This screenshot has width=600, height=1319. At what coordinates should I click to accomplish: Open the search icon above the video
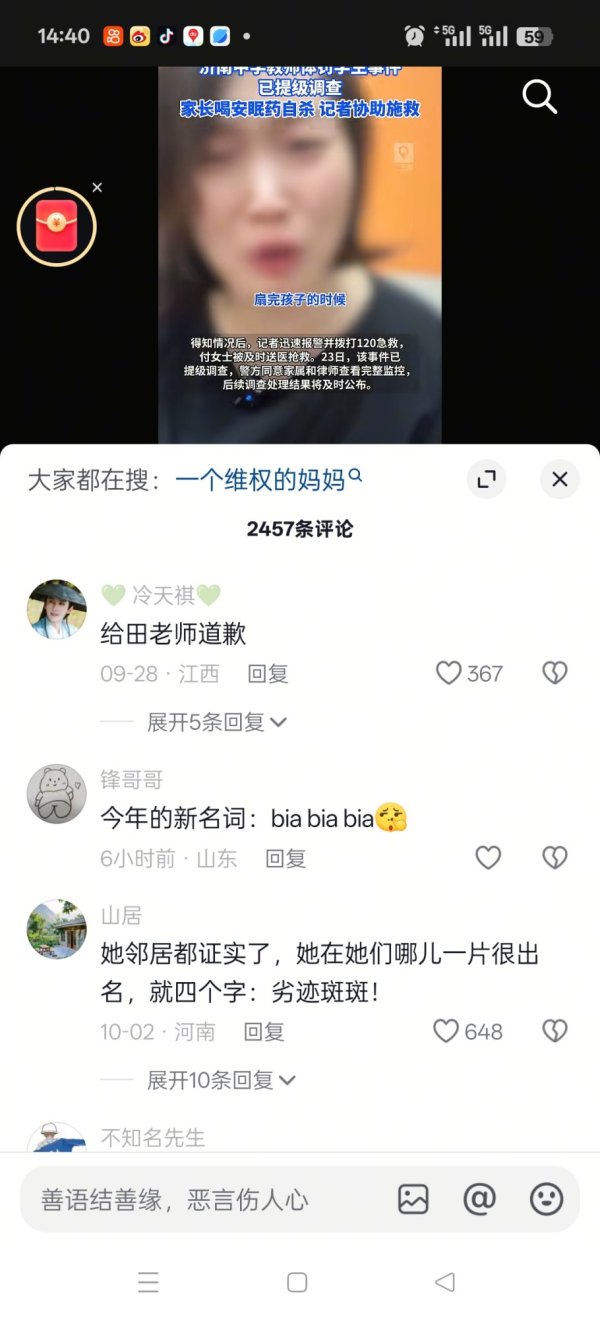pos(539,97)
